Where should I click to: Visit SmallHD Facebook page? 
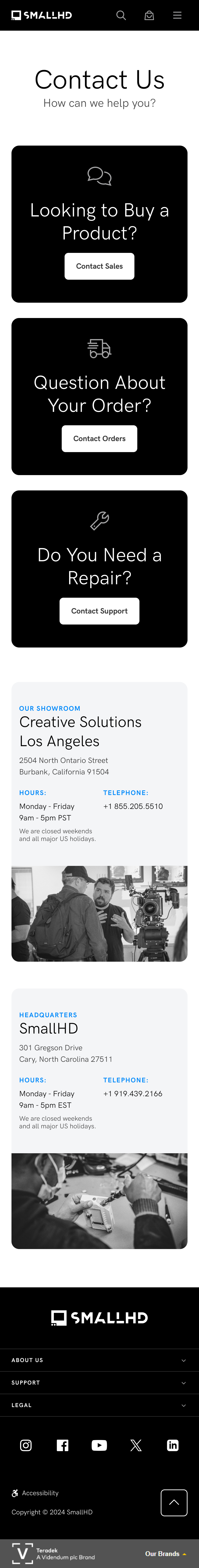pyautogui.click(x=63, y=1445)
